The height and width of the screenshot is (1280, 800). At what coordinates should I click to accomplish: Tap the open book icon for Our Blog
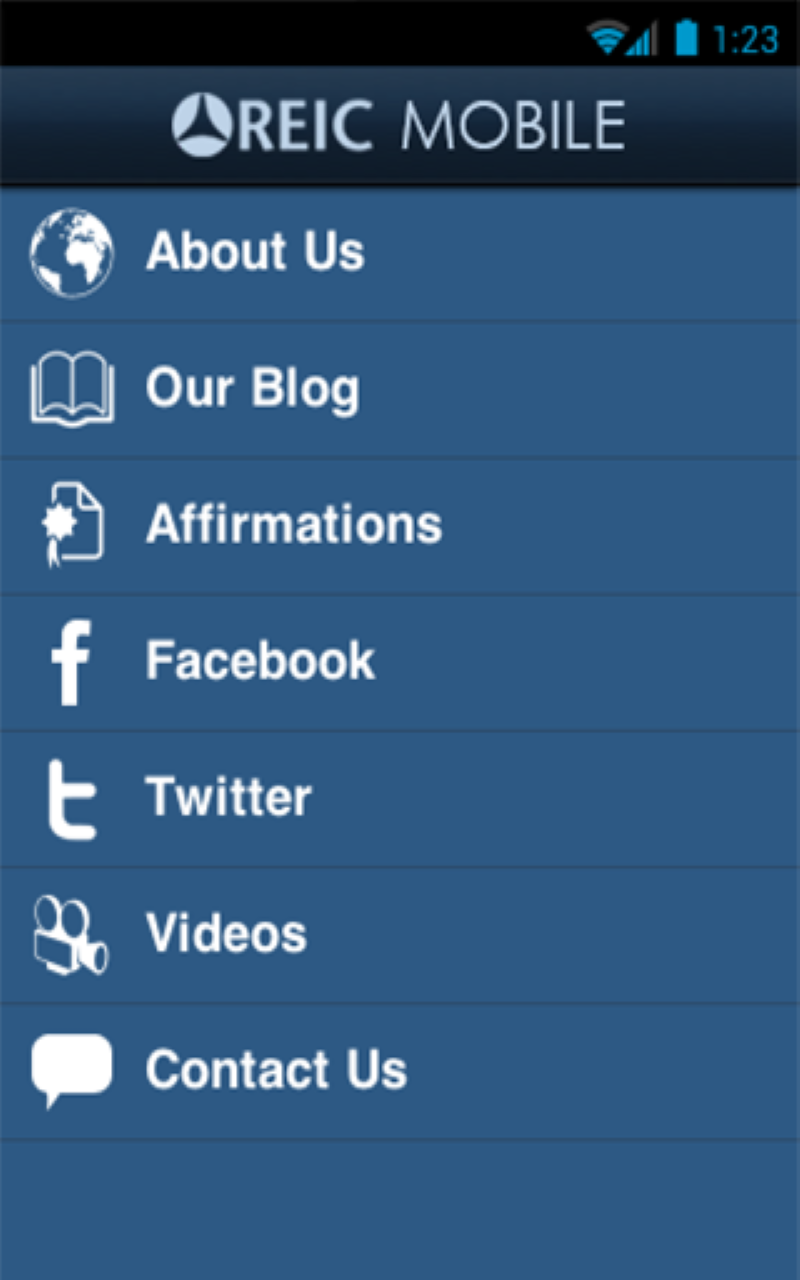point(71,389)
